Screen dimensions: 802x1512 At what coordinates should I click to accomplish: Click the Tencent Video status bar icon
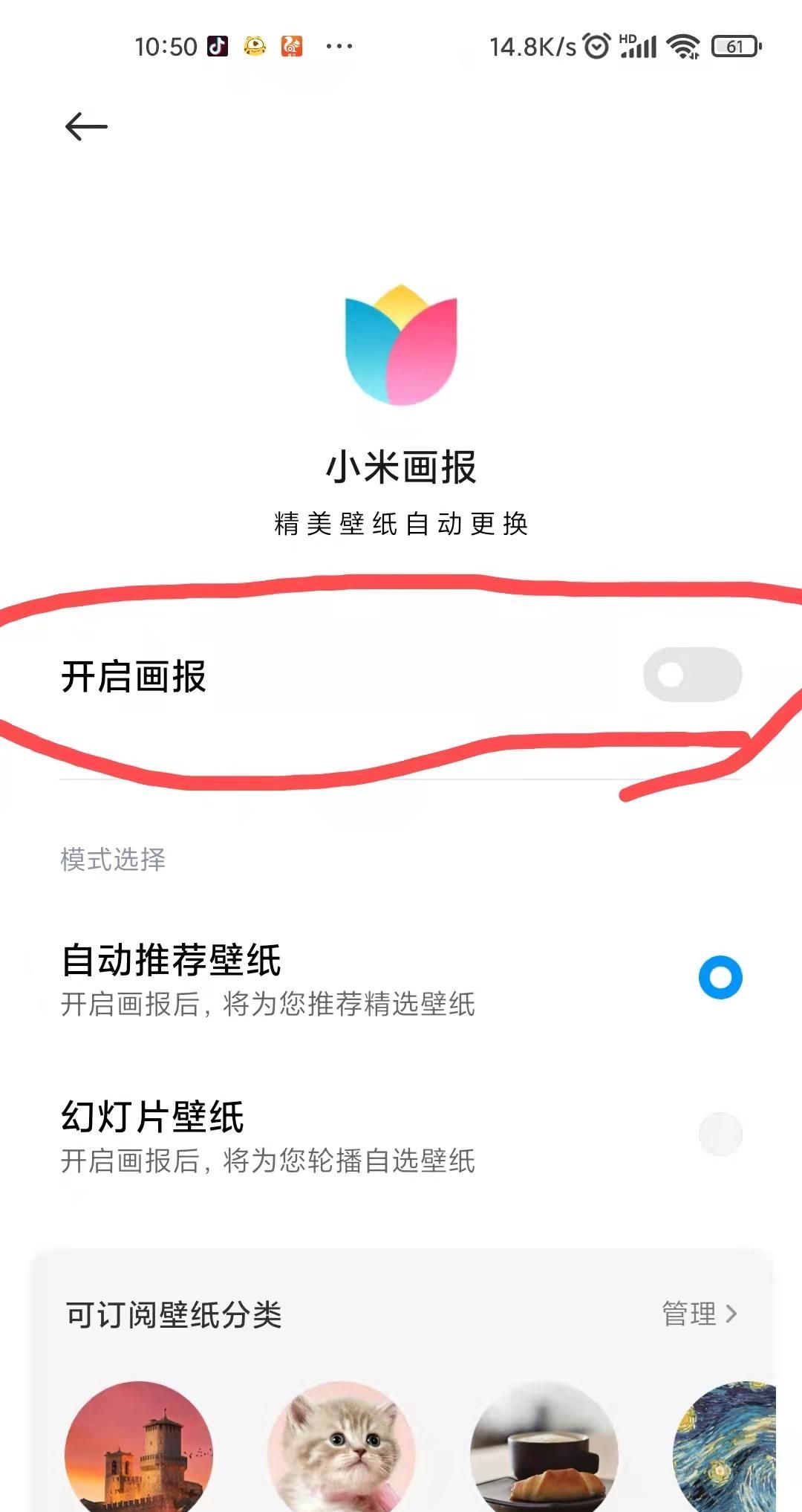click(256, 46)
